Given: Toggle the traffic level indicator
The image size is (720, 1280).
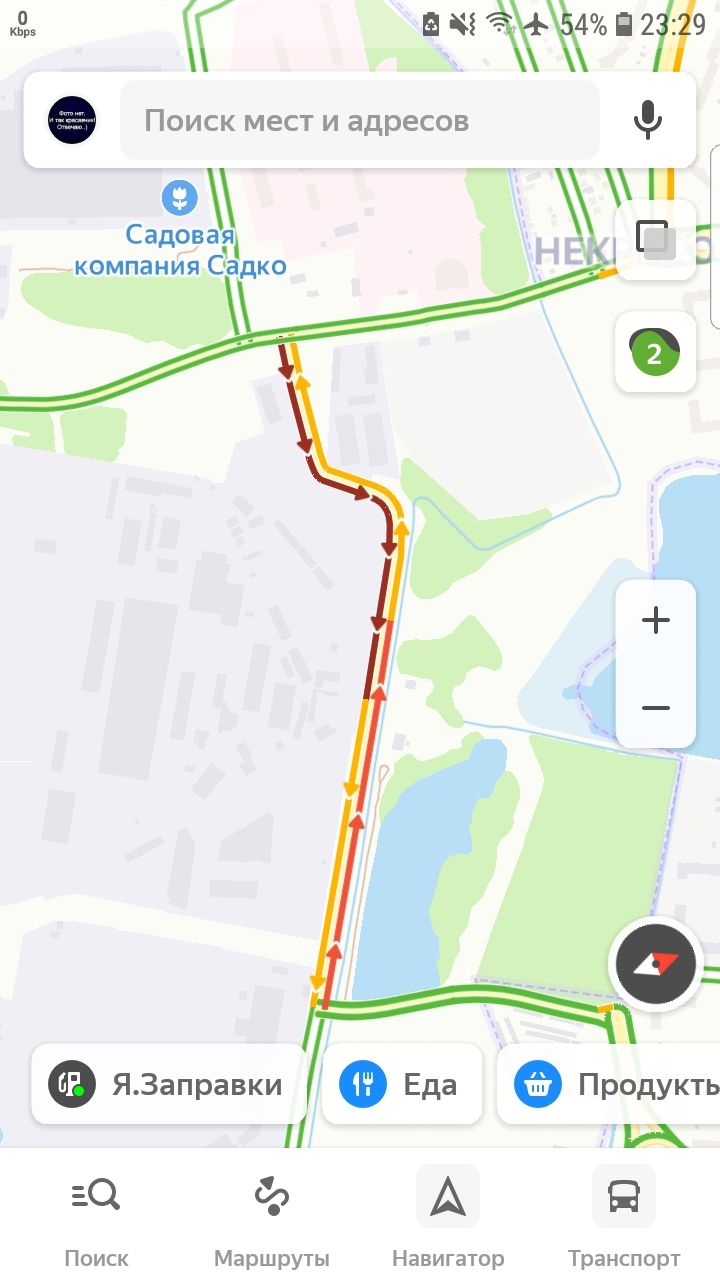Looking at the screenshot, I should [655, 352].
